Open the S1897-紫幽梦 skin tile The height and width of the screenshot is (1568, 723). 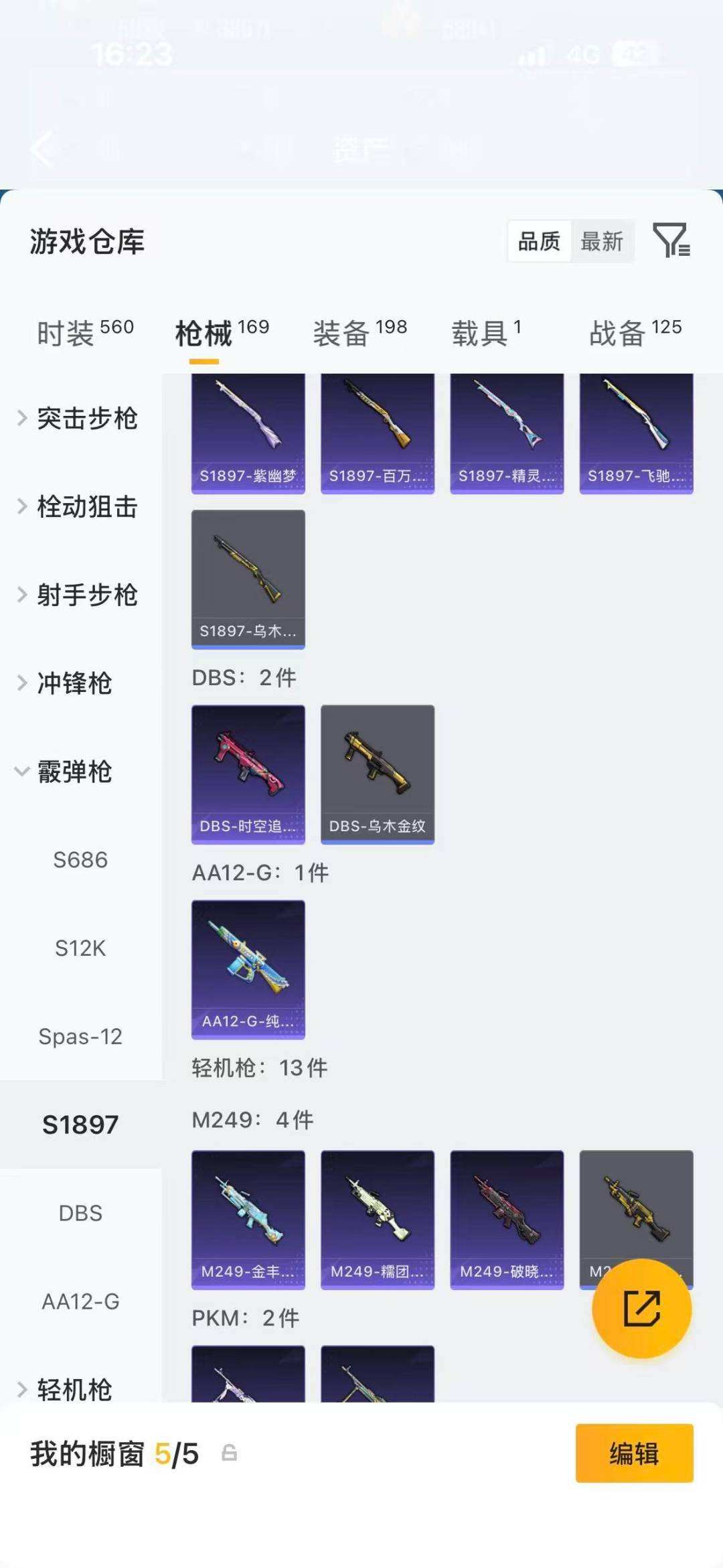click(248, 434)
